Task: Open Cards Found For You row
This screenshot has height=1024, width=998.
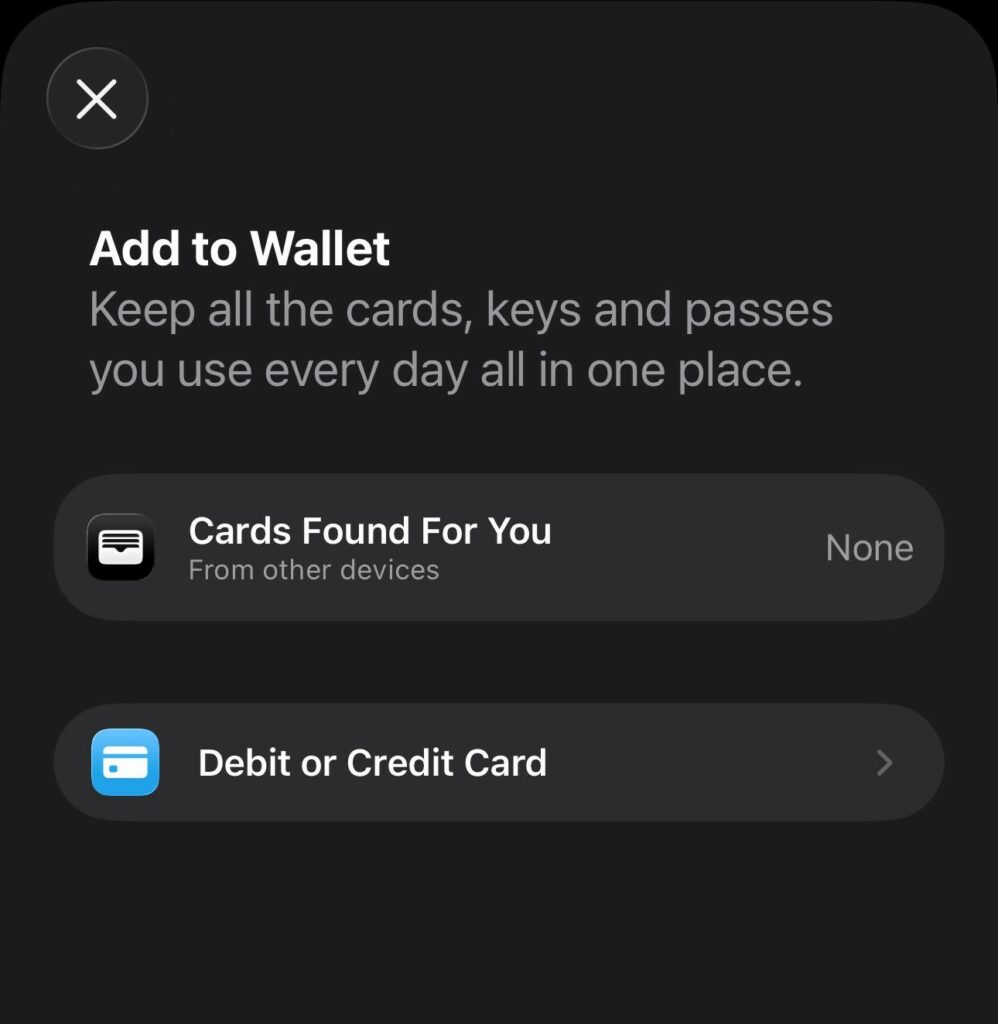Action: (x=498, y=547)
